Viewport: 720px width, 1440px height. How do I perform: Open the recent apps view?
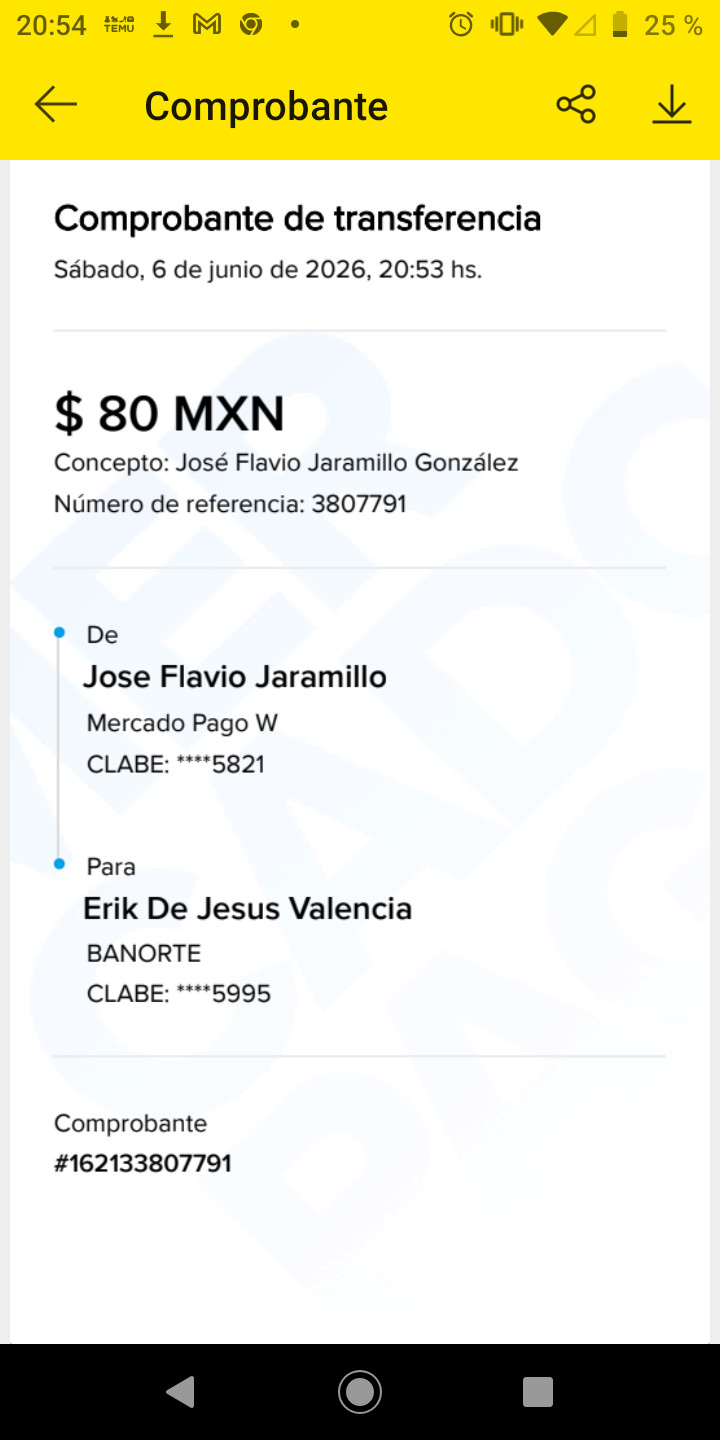(x=538, y=1391)
